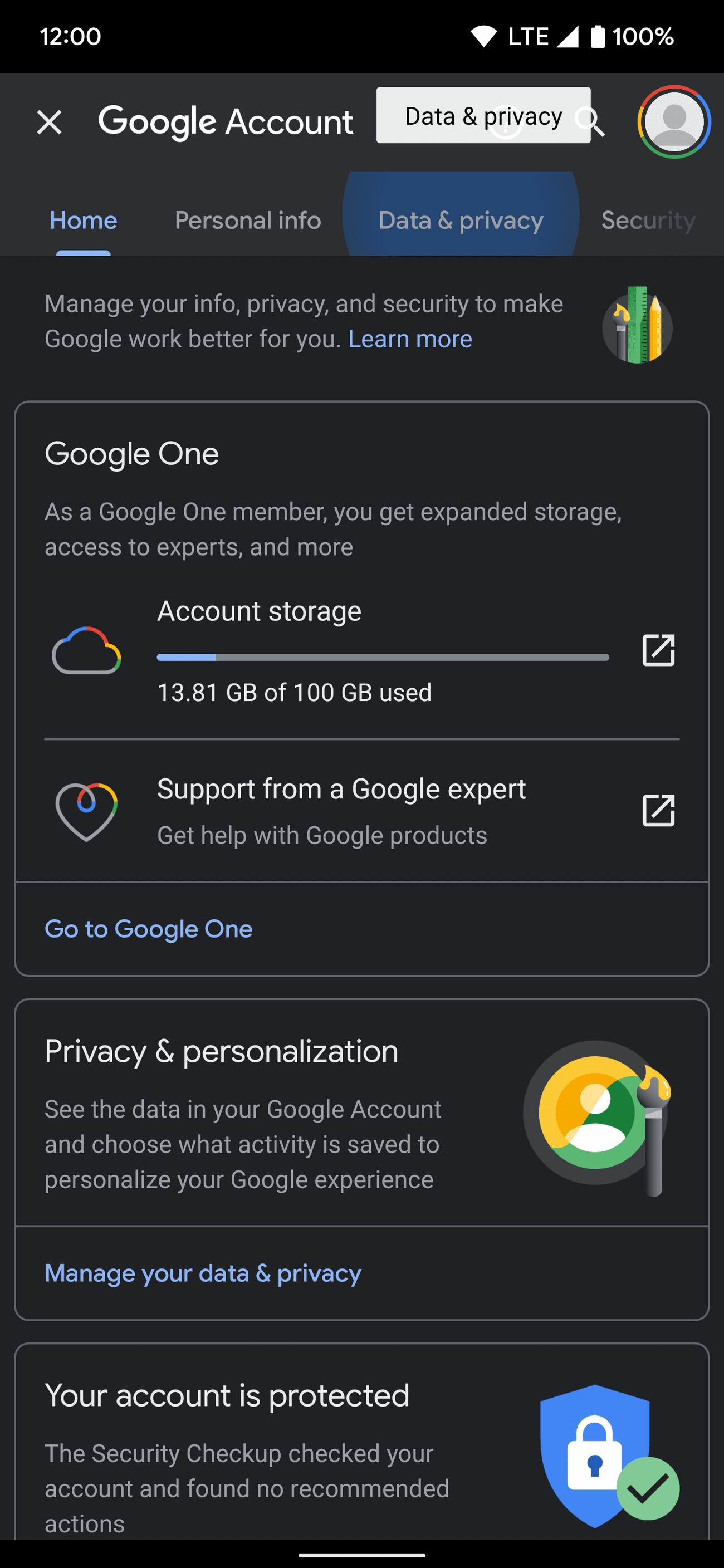Switch to the Personal info tab

coord(247,220)
